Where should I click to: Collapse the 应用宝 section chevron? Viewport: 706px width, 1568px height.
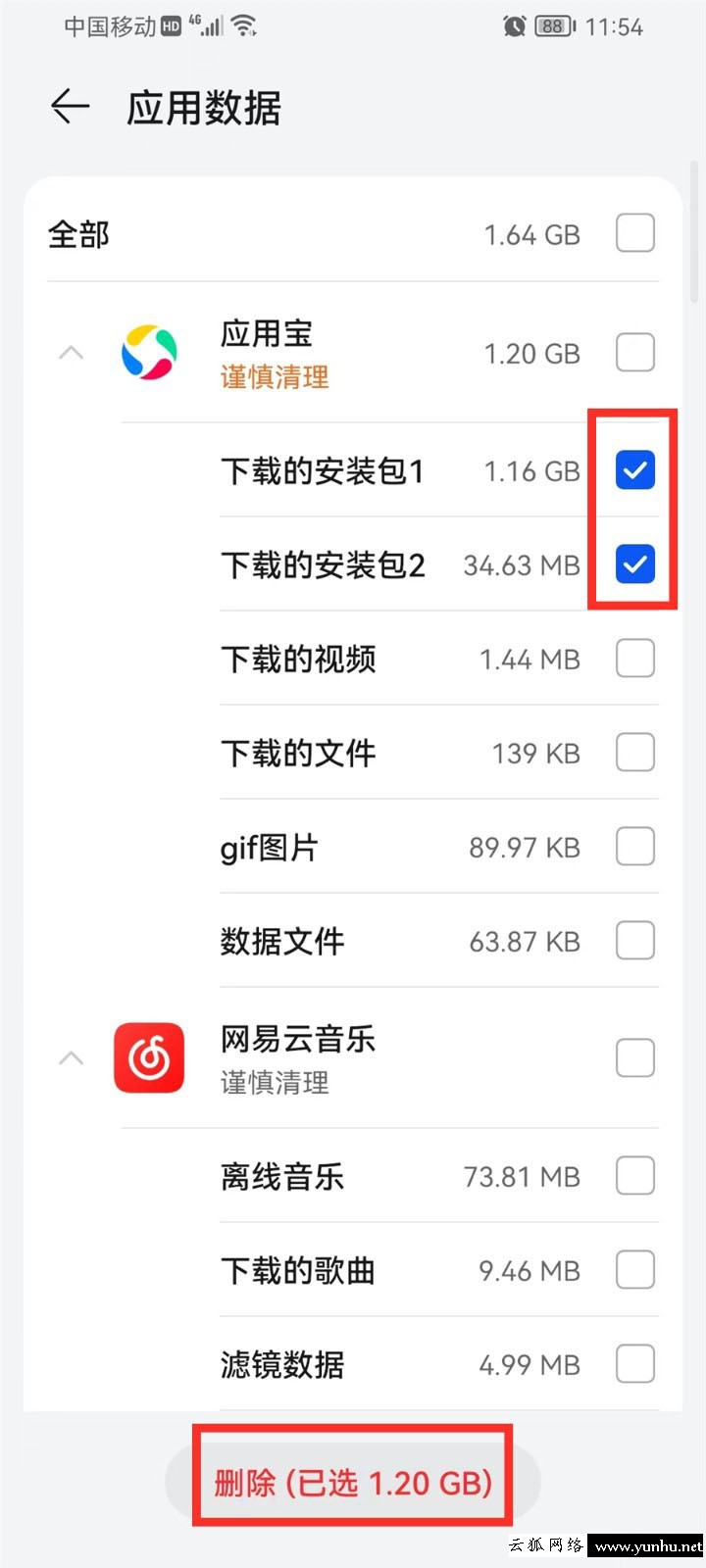click(x=72, y=353)
